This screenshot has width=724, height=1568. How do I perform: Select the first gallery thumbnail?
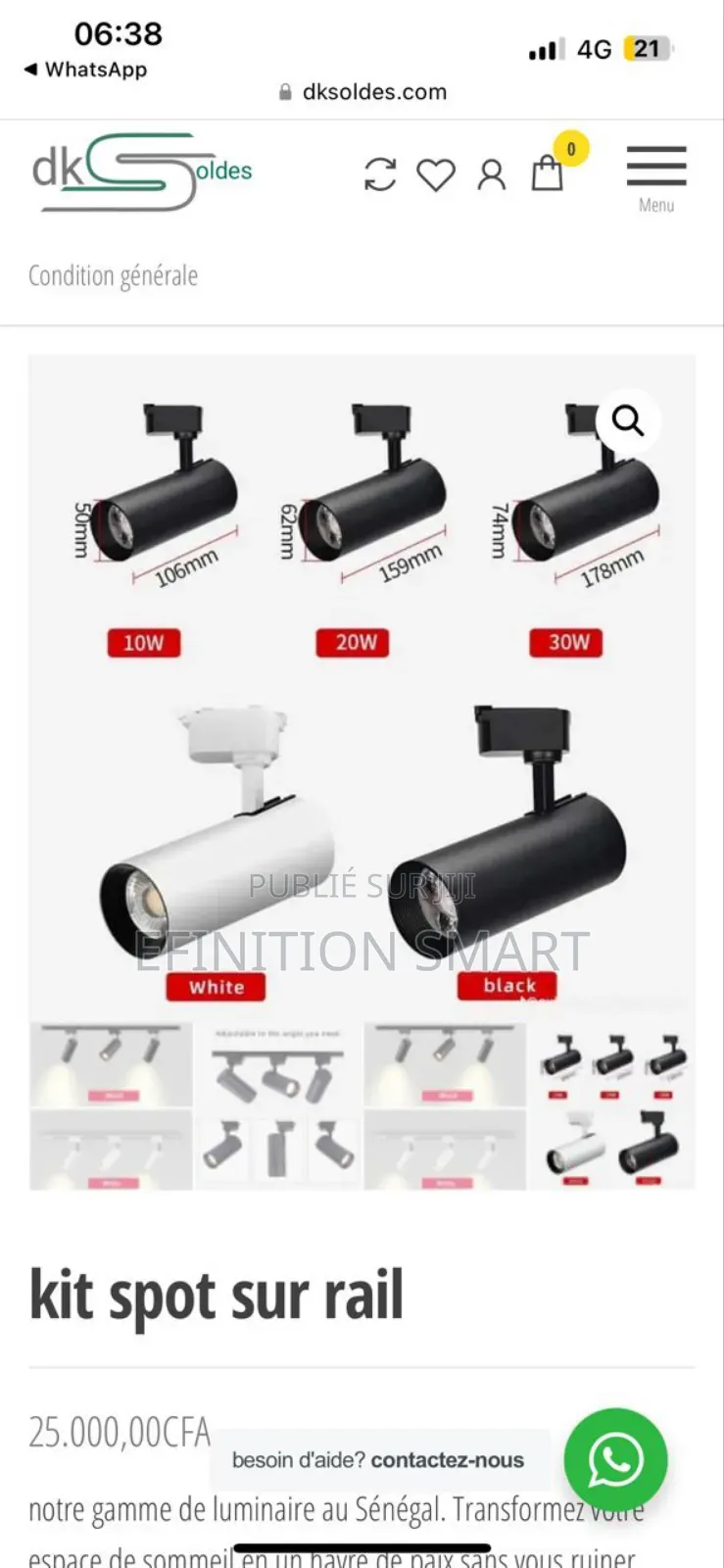[111, 1105]
